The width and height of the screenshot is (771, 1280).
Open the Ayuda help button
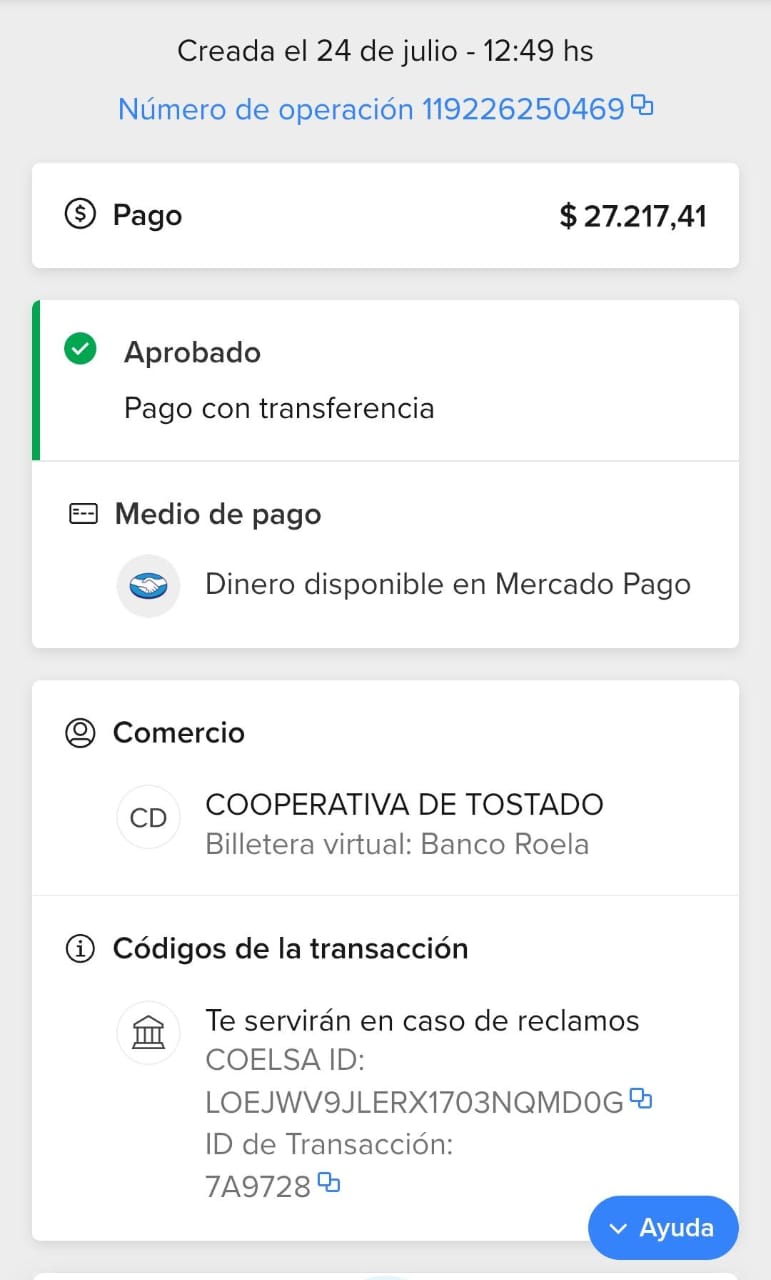pos(663,1227)
